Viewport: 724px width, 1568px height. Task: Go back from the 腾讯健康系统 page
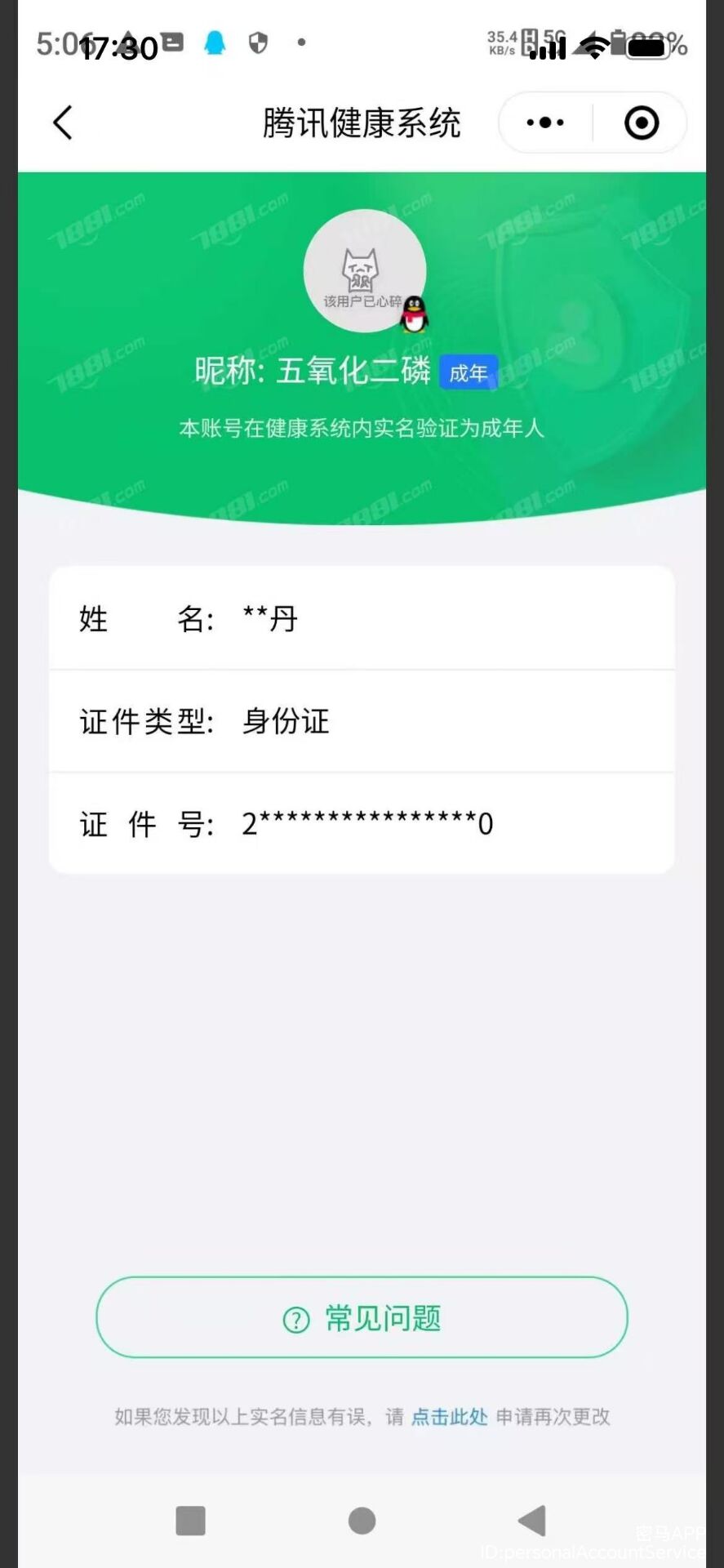[x=63, y=123]
